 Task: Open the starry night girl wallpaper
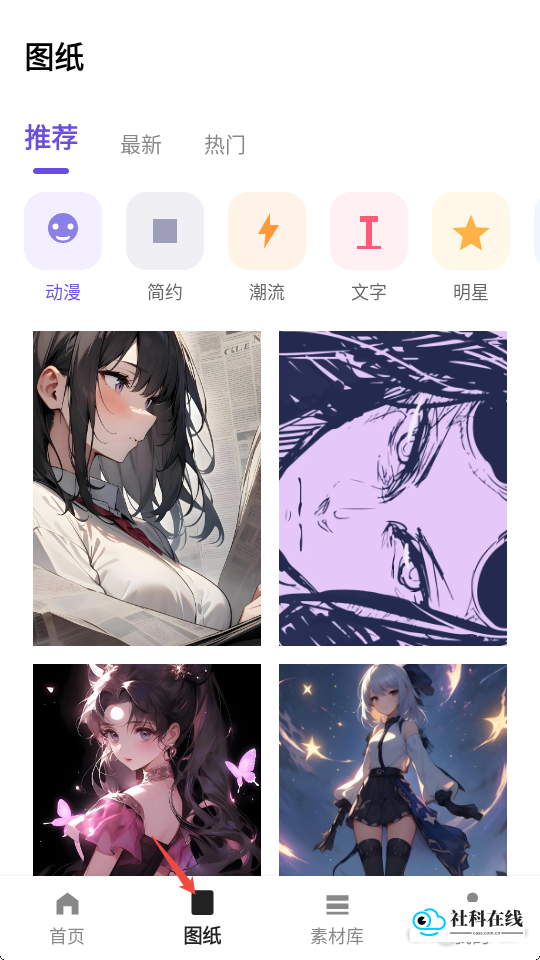click(393, 770)
